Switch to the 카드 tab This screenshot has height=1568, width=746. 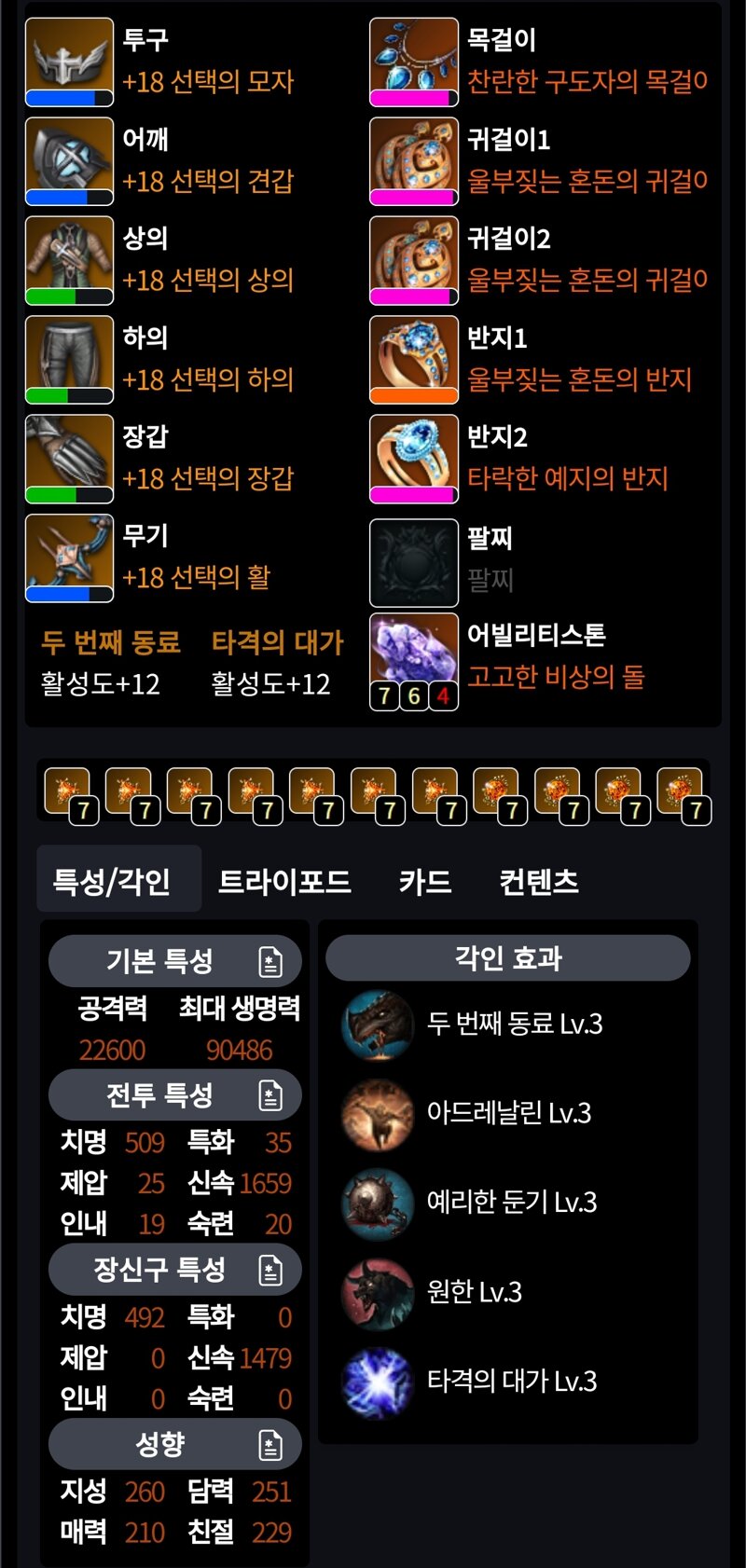point(424,881)
